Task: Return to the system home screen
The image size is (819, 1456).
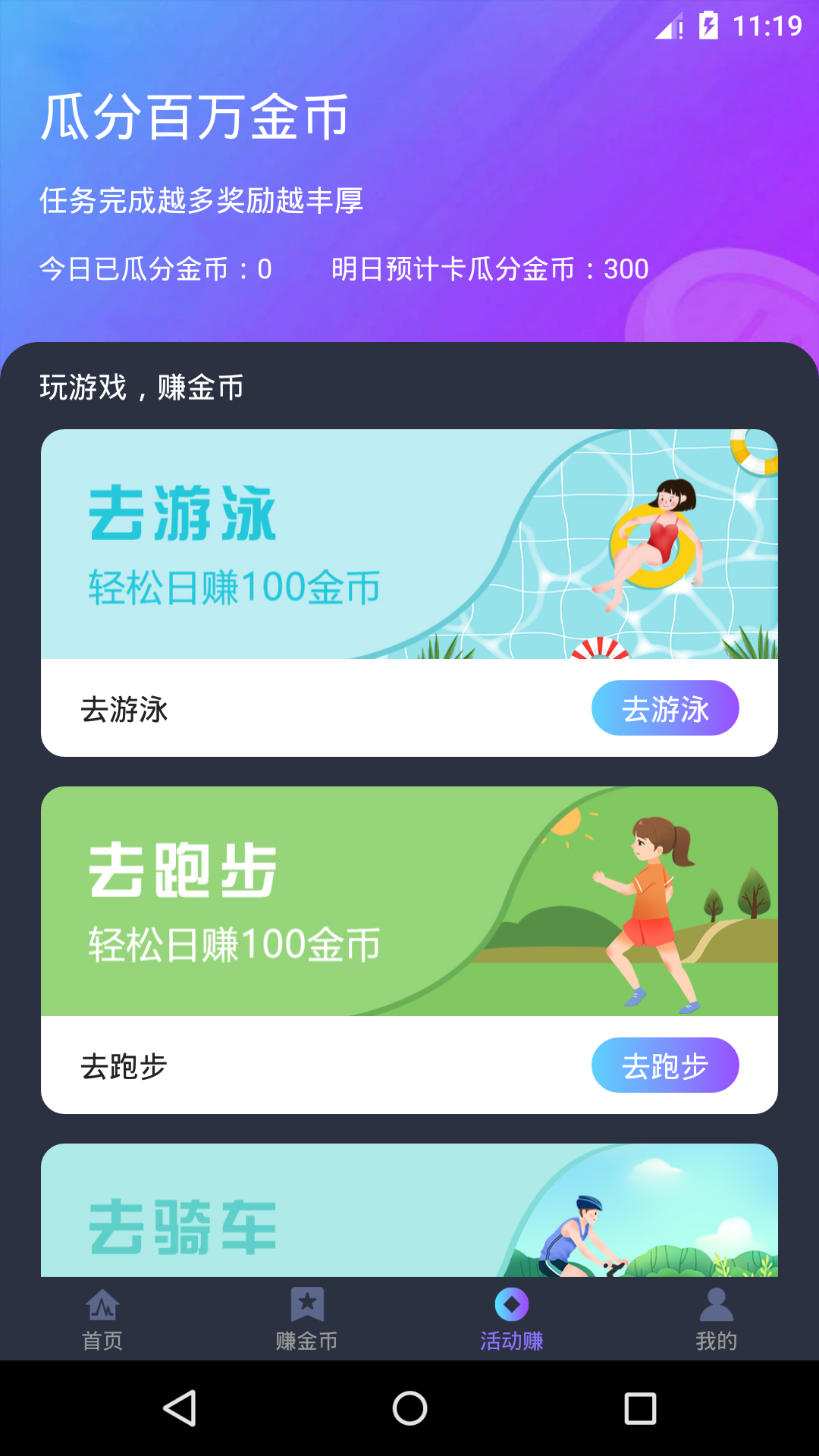Action: [409, 1409]
